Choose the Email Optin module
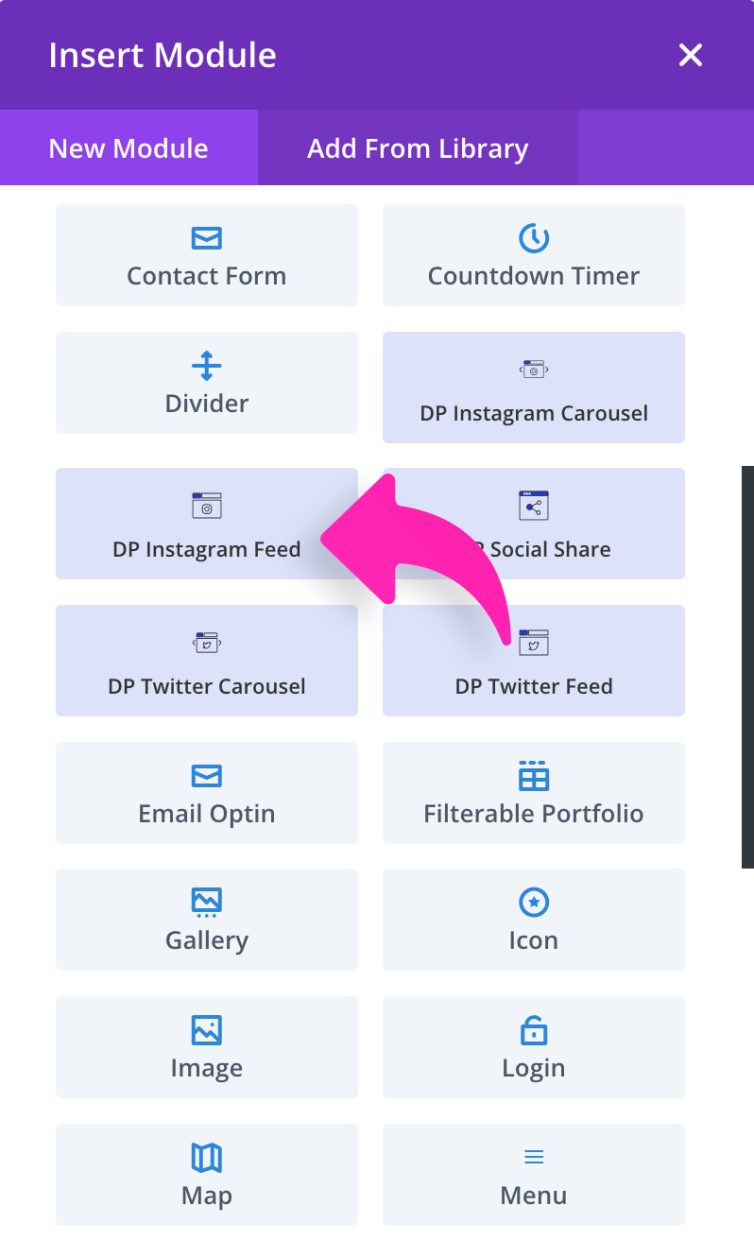 [x=206, y=793]
